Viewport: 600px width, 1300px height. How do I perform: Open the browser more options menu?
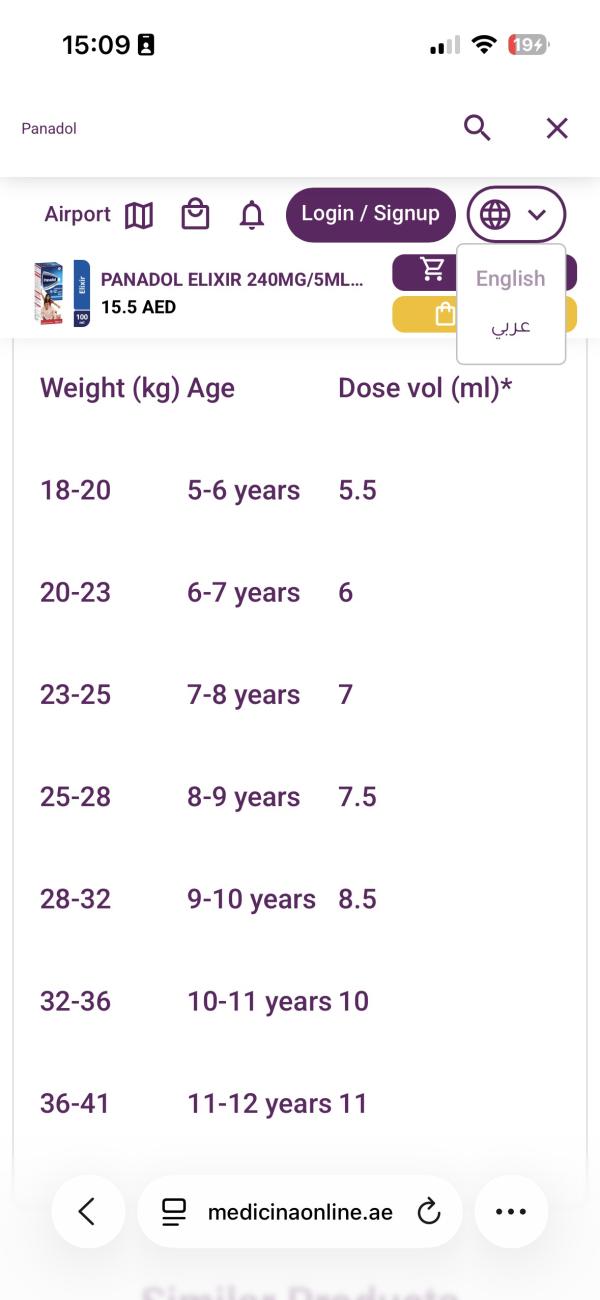pyautogui.click(x=511, y=1211)
